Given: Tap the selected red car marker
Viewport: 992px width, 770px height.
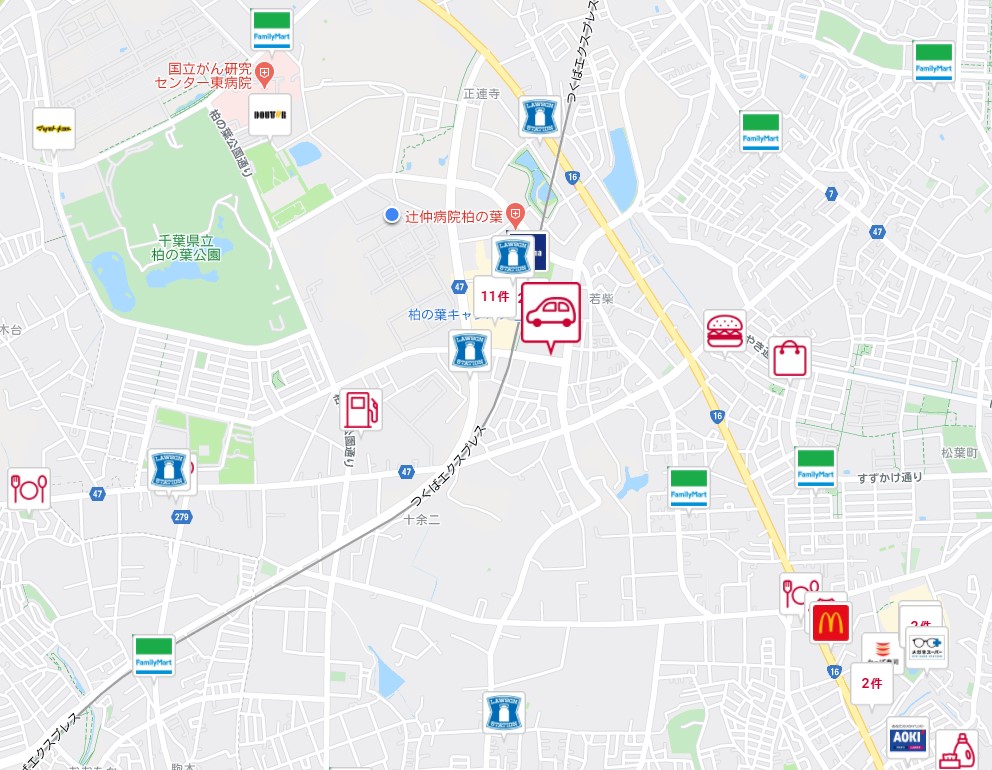Looking at the screenshot, I should pyautogui.click(x=551, y=313).
